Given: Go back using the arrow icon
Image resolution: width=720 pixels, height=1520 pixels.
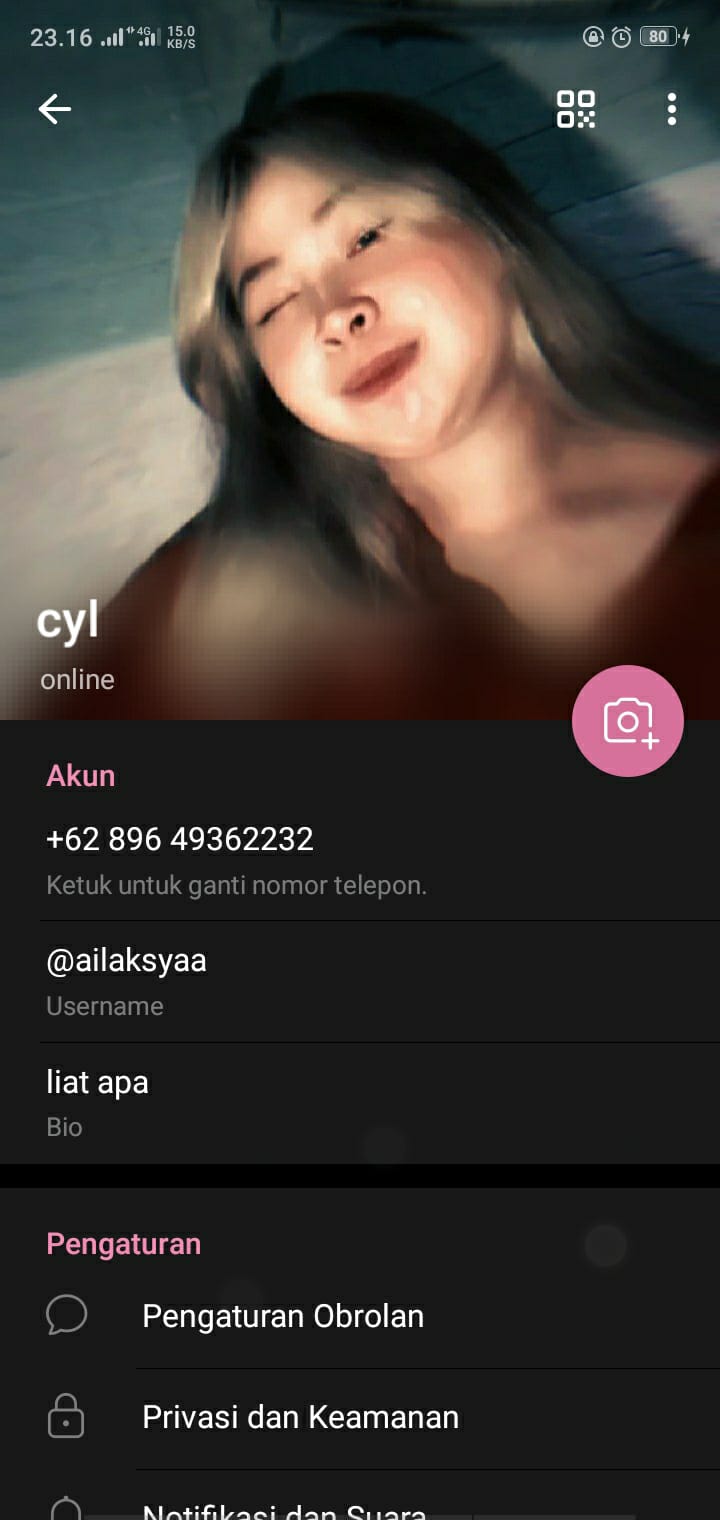Looking at the screenshot, I should [x=55, y=109].
